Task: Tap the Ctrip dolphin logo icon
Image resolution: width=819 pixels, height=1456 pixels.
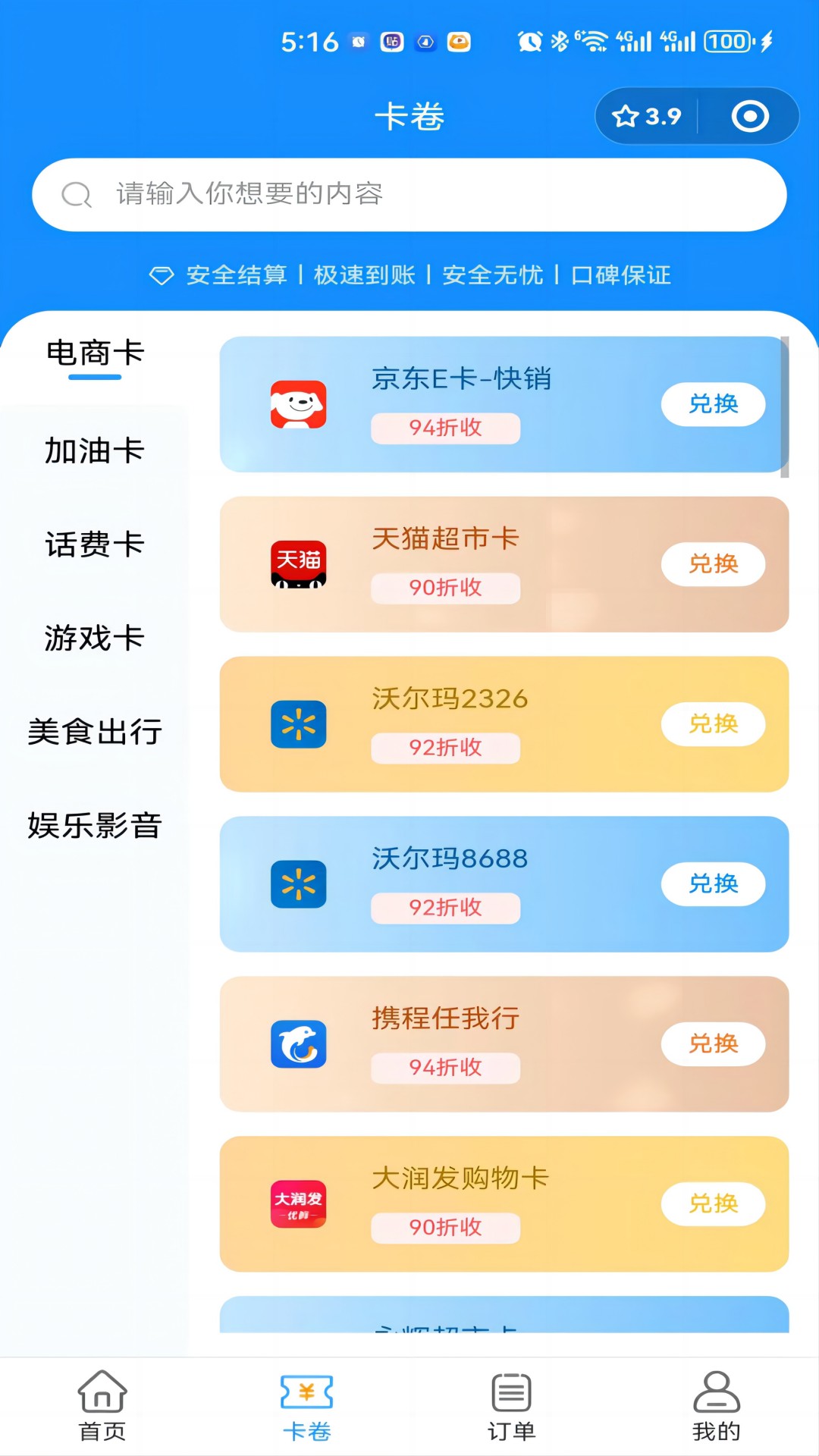Action: click(299, 1044)
